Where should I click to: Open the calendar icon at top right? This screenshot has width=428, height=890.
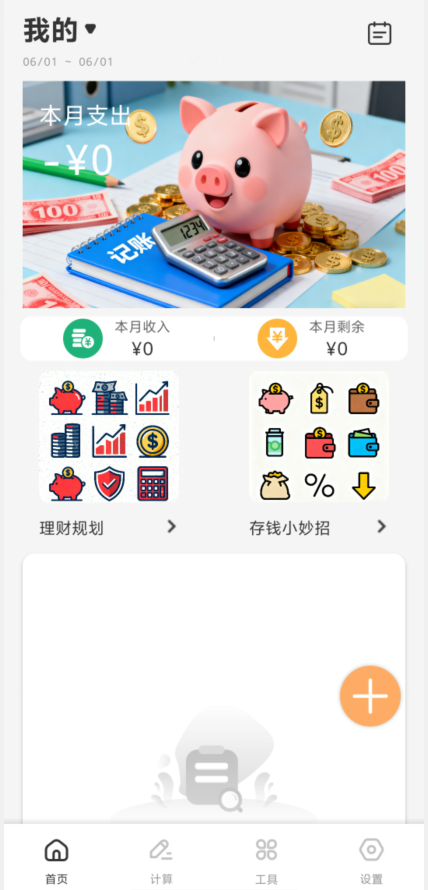[x=379, y=33]
